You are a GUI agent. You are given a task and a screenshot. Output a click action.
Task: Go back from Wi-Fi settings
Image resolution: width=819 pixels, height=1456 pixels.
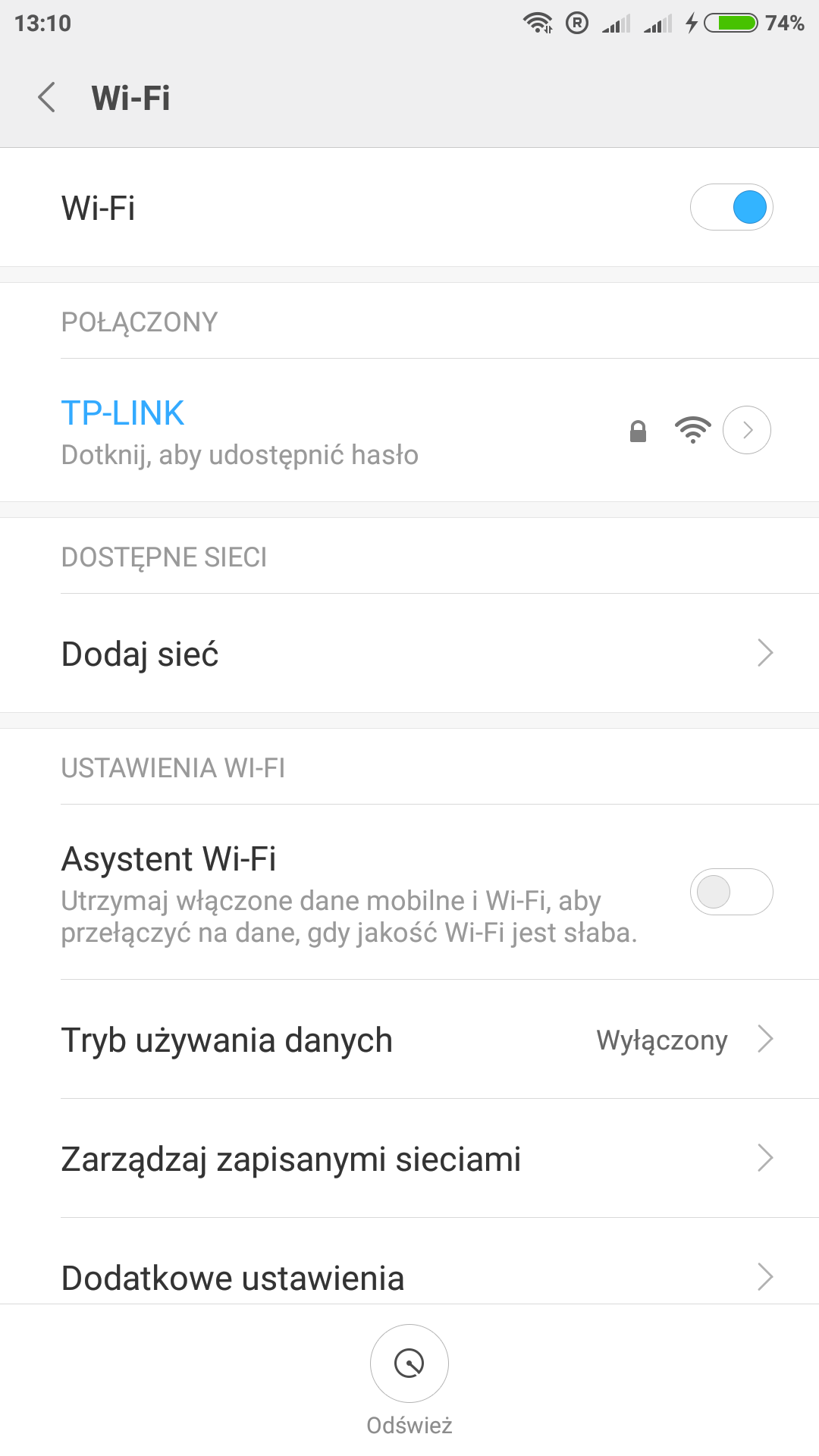coord(47,98)
